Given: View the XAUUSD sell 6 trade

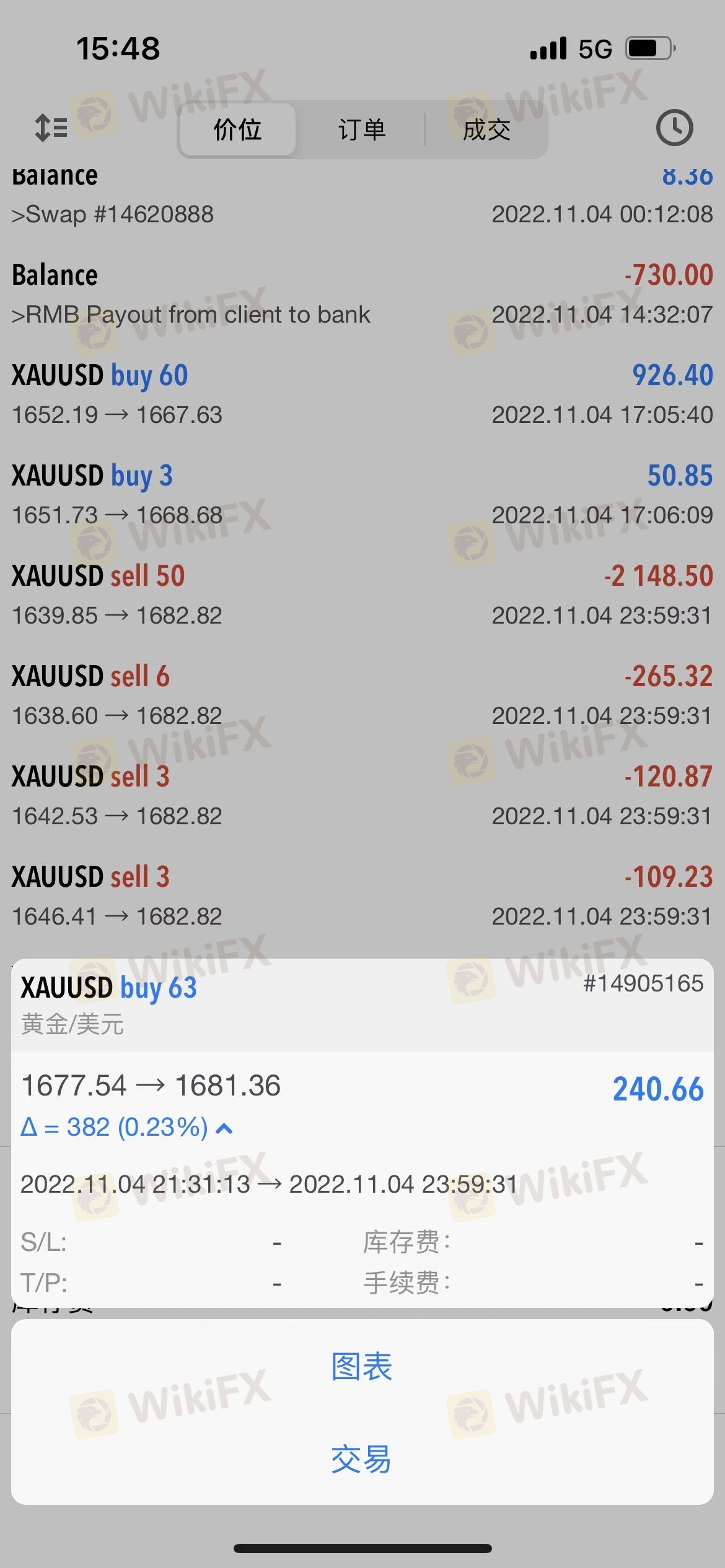Looking at the screenshot, I should (x=362, y=695).
